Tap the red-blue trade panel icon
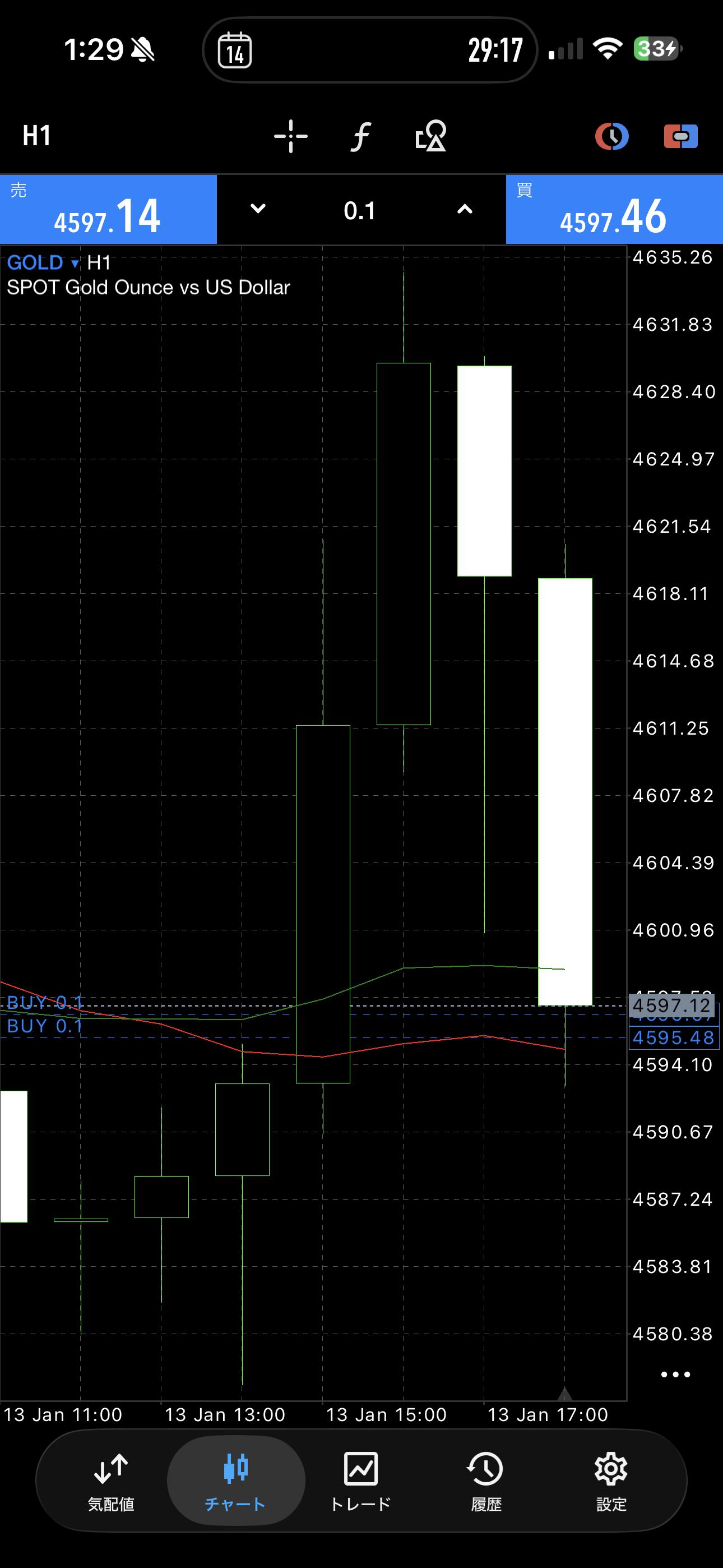The image size is (723, 1568). click(680, 136)
